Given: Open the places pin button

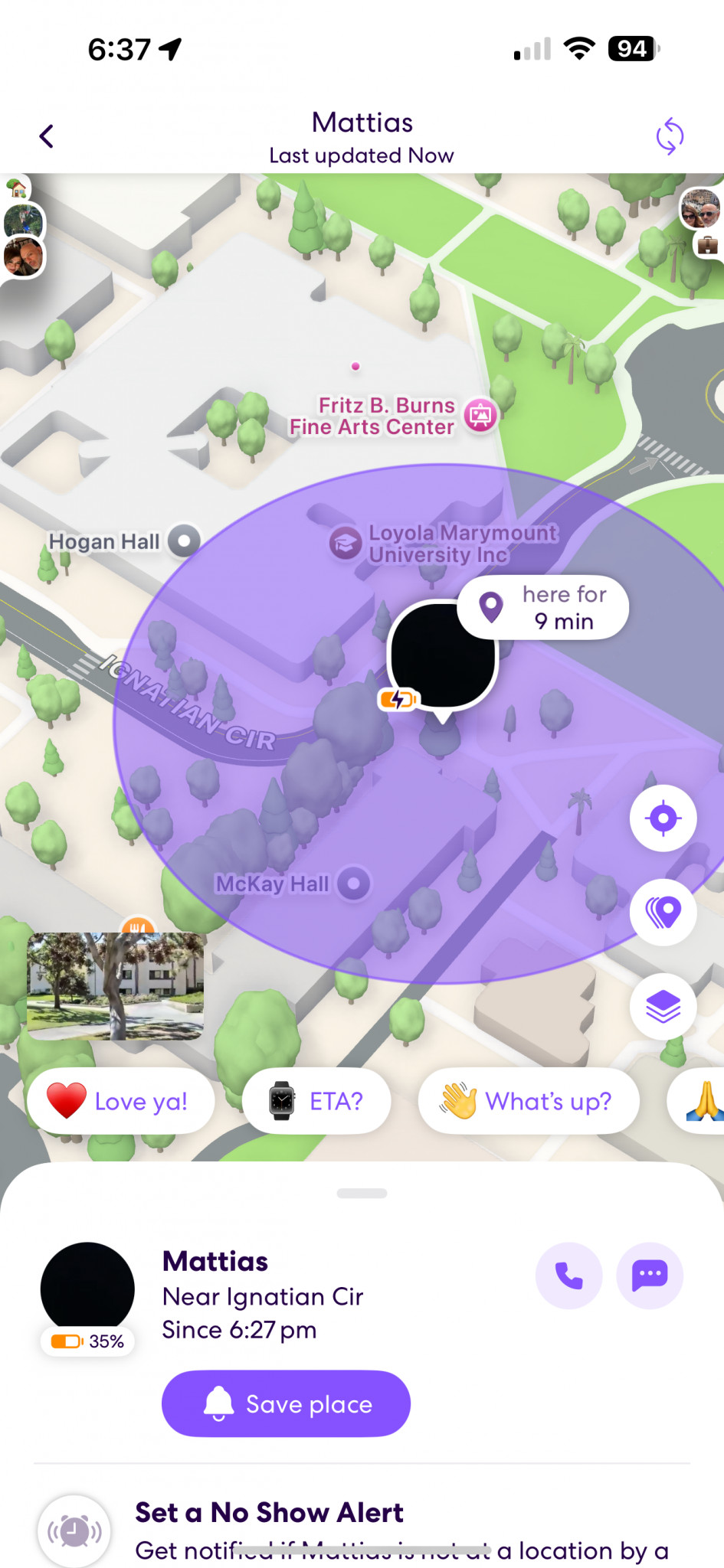Looking at the screenshot, I should [663, 912].
